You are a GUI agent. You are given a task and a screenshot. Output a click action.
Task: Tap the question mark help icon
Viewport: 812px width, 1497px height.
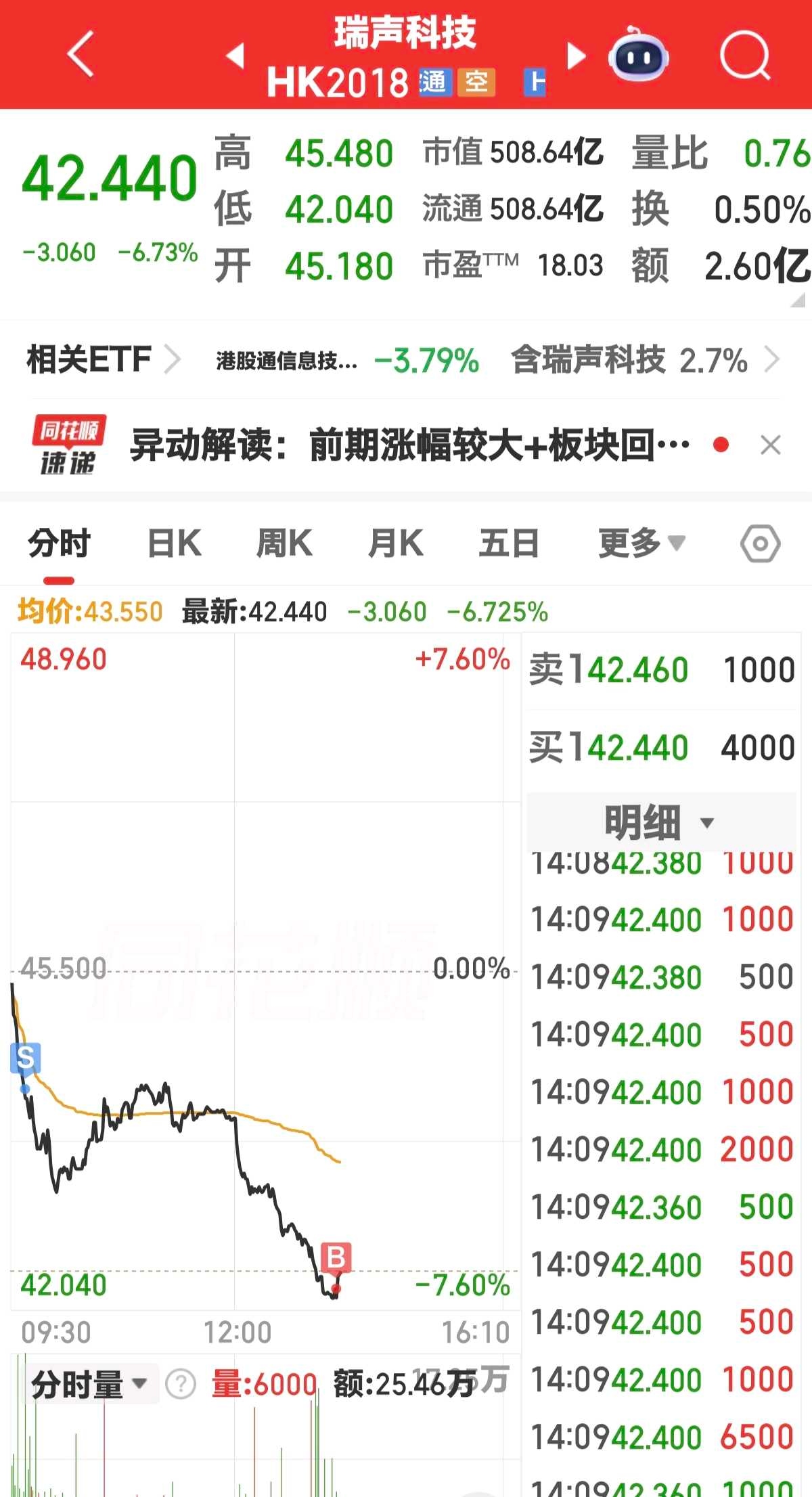pos(181,1385)
